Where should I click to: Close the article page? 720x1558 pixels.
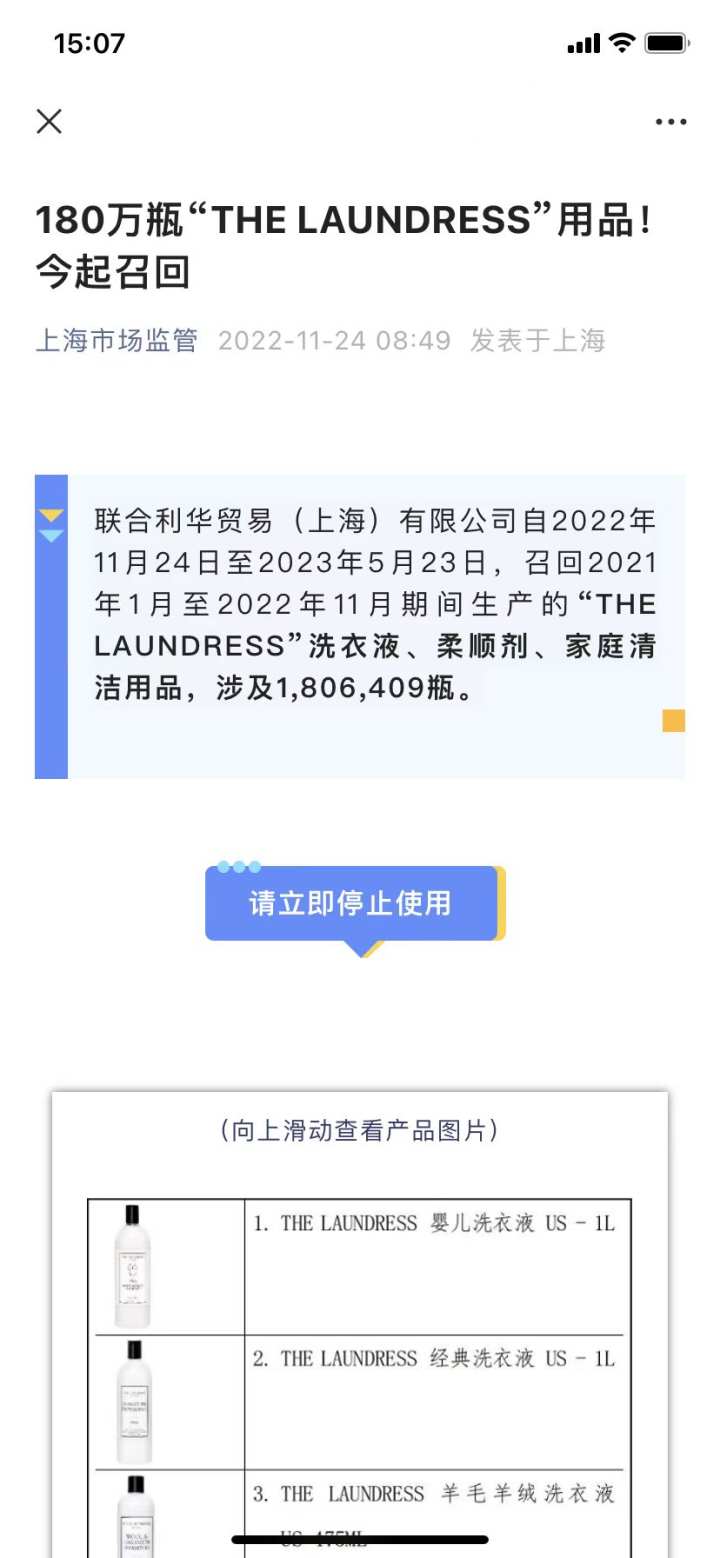(x=49, y=122)
